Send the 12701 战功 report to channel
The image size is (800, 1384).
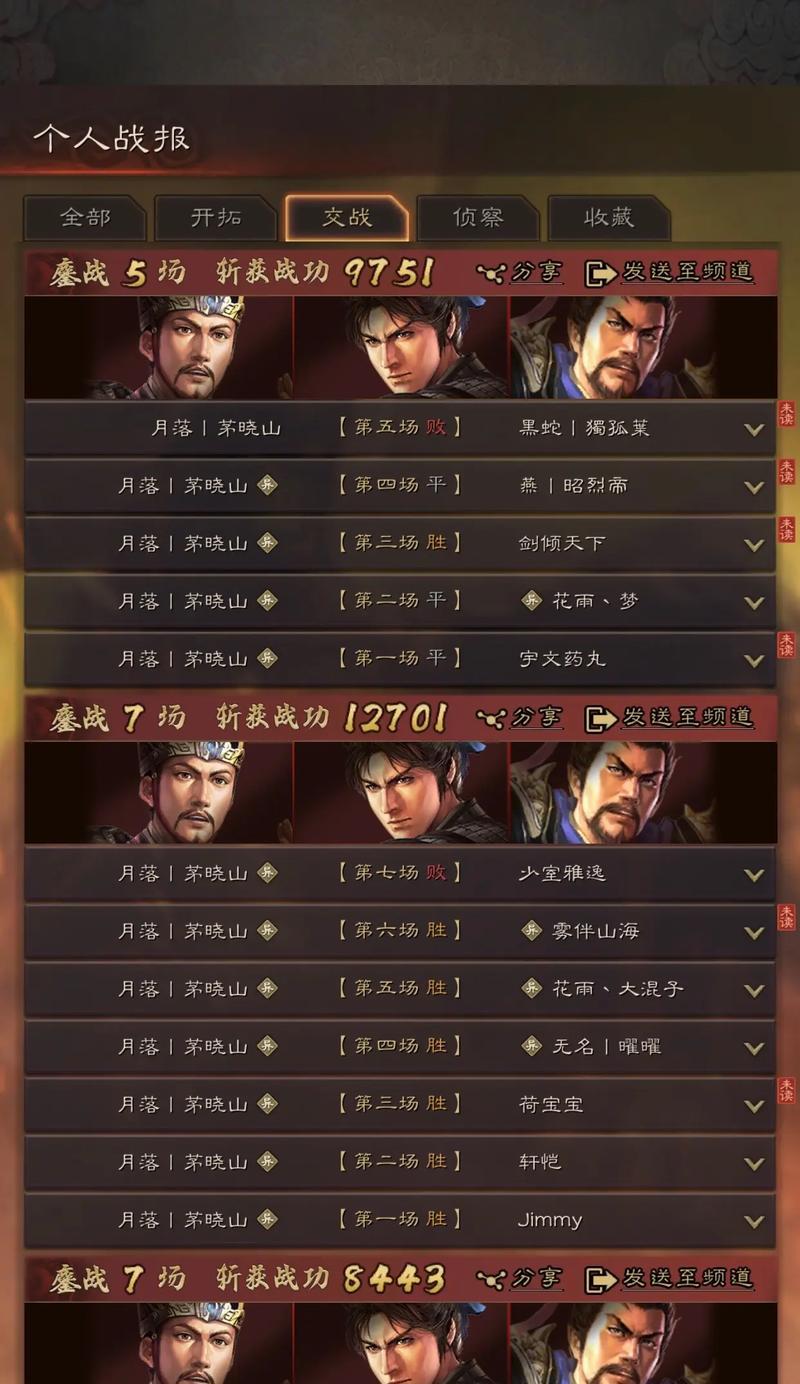tap(669, 717)
